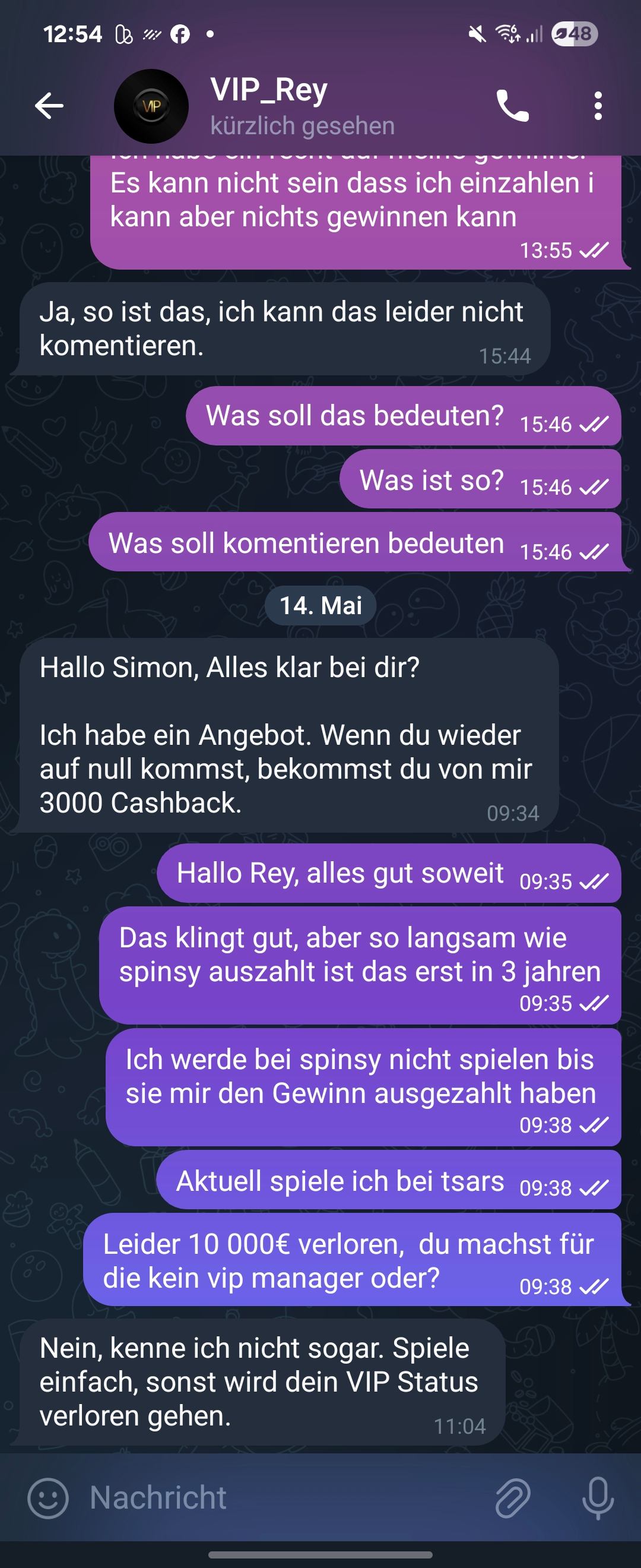Attach a file with the paperclip
The height and width of the screenshot is (1568, 641).
click(513, 1498)
